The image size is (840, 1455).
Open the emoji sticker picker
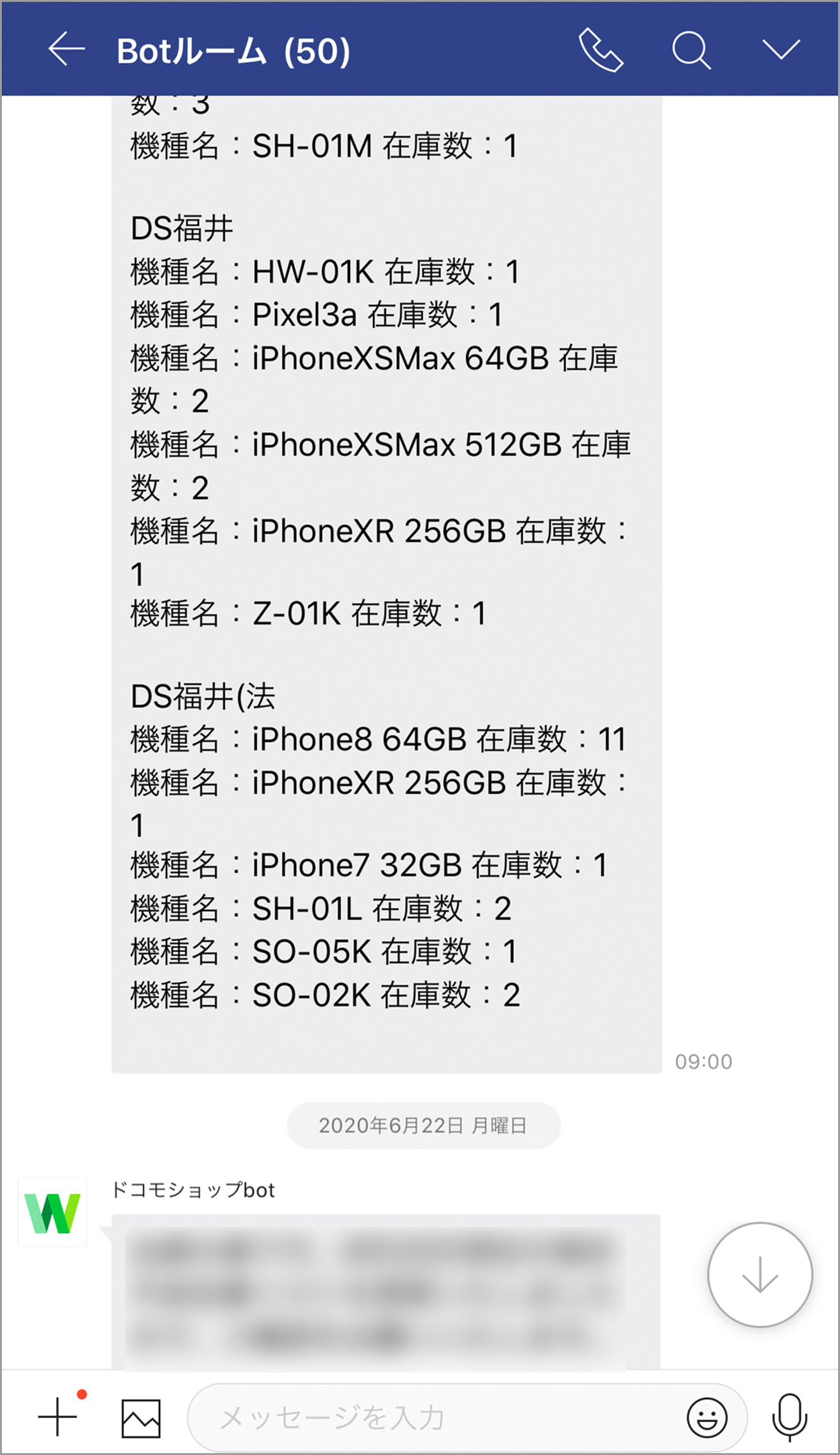click(707, 1418)
